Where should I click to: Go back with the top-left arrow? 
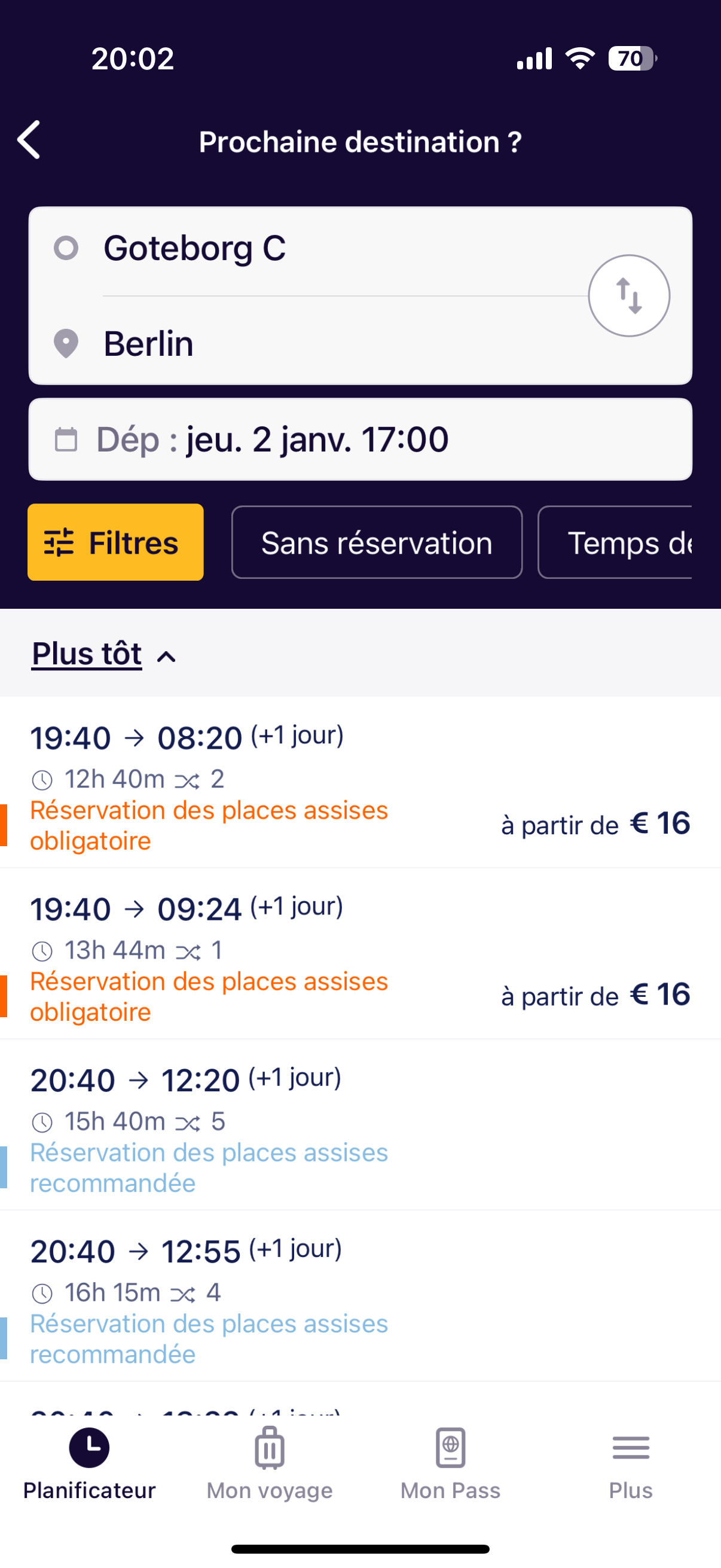coord(29,140)
